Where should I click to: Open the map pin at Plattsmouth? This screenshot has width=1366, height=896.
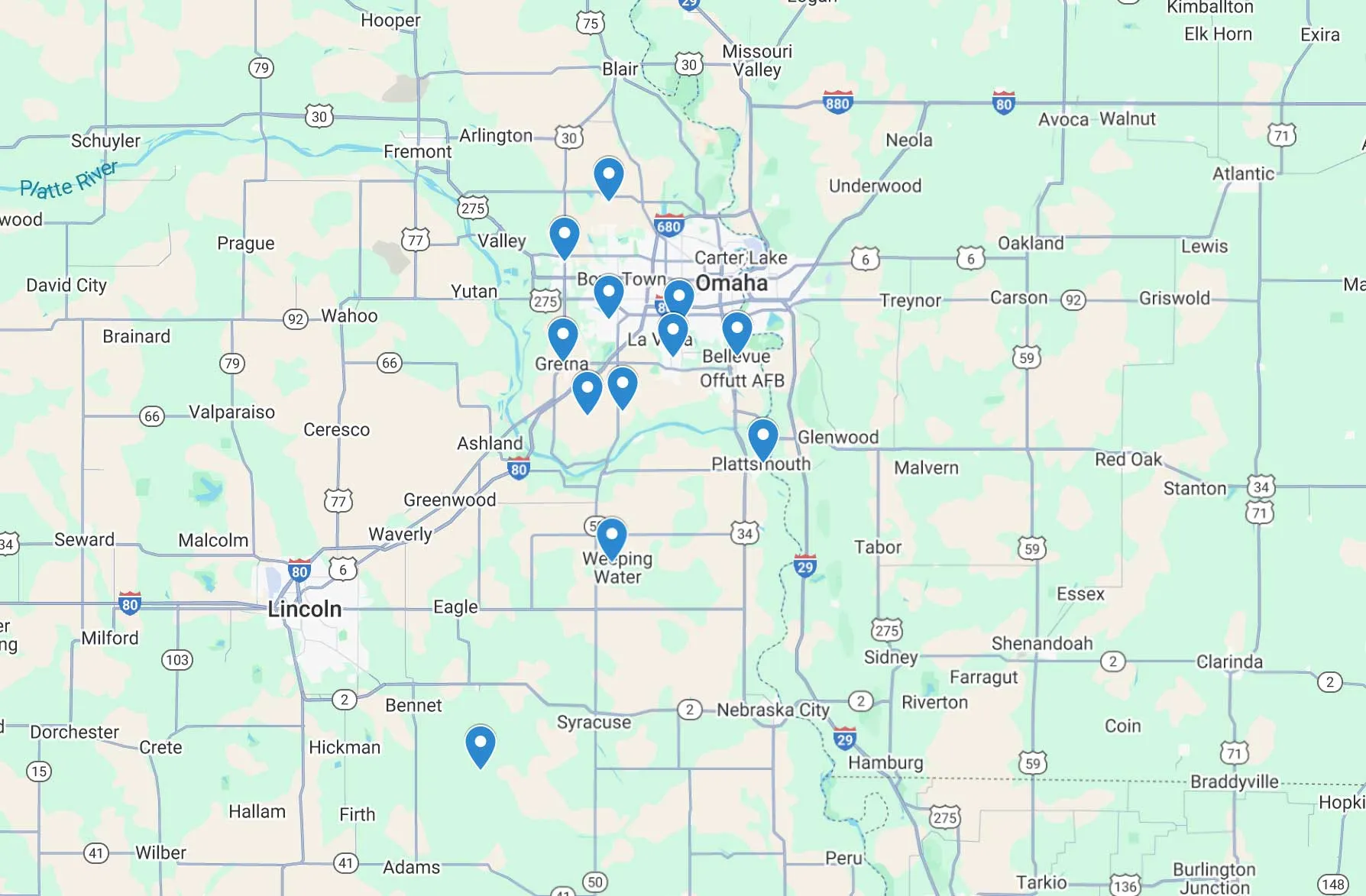(762, 437)
